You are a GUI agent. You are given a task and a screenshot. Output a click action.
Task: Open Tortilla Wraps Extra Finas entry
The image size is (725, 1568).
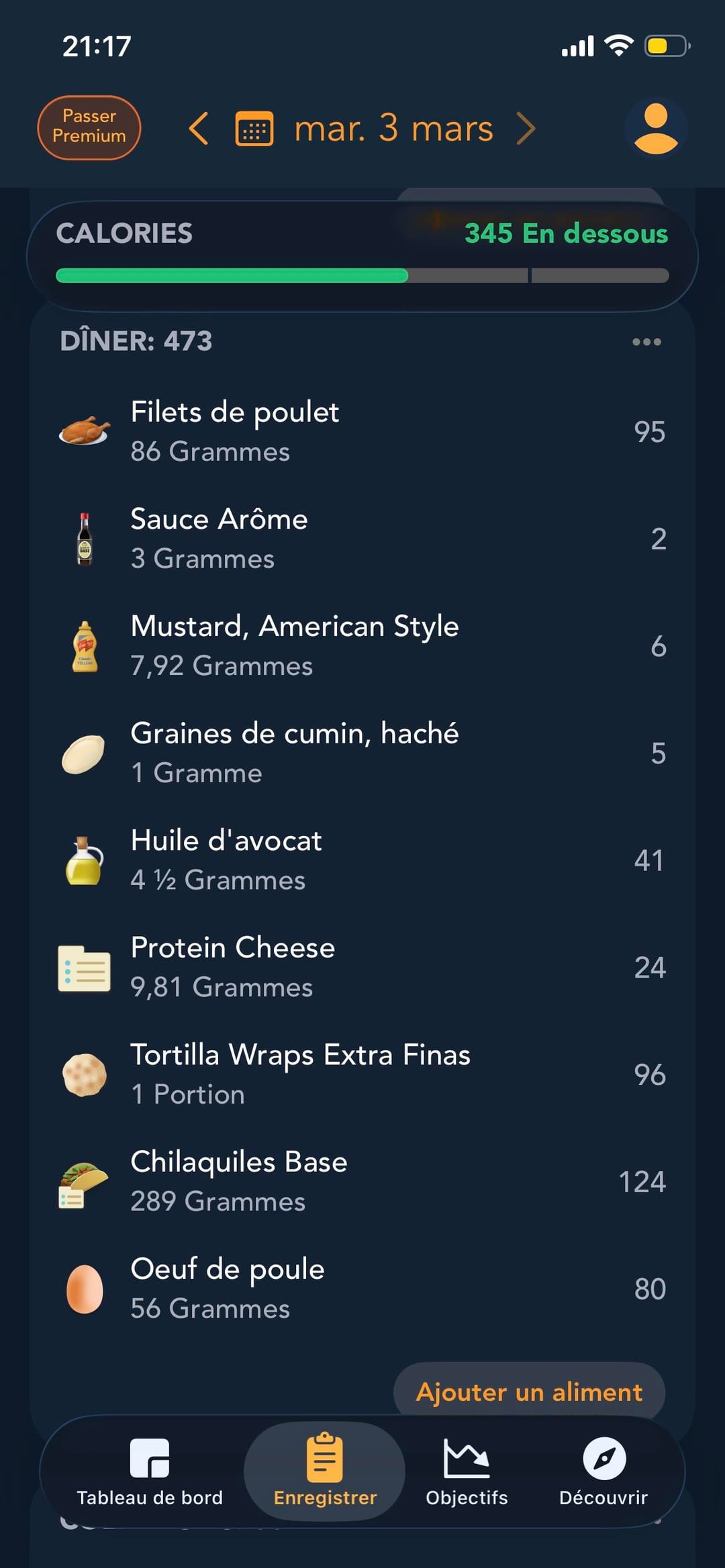[x=362, y=1074]
